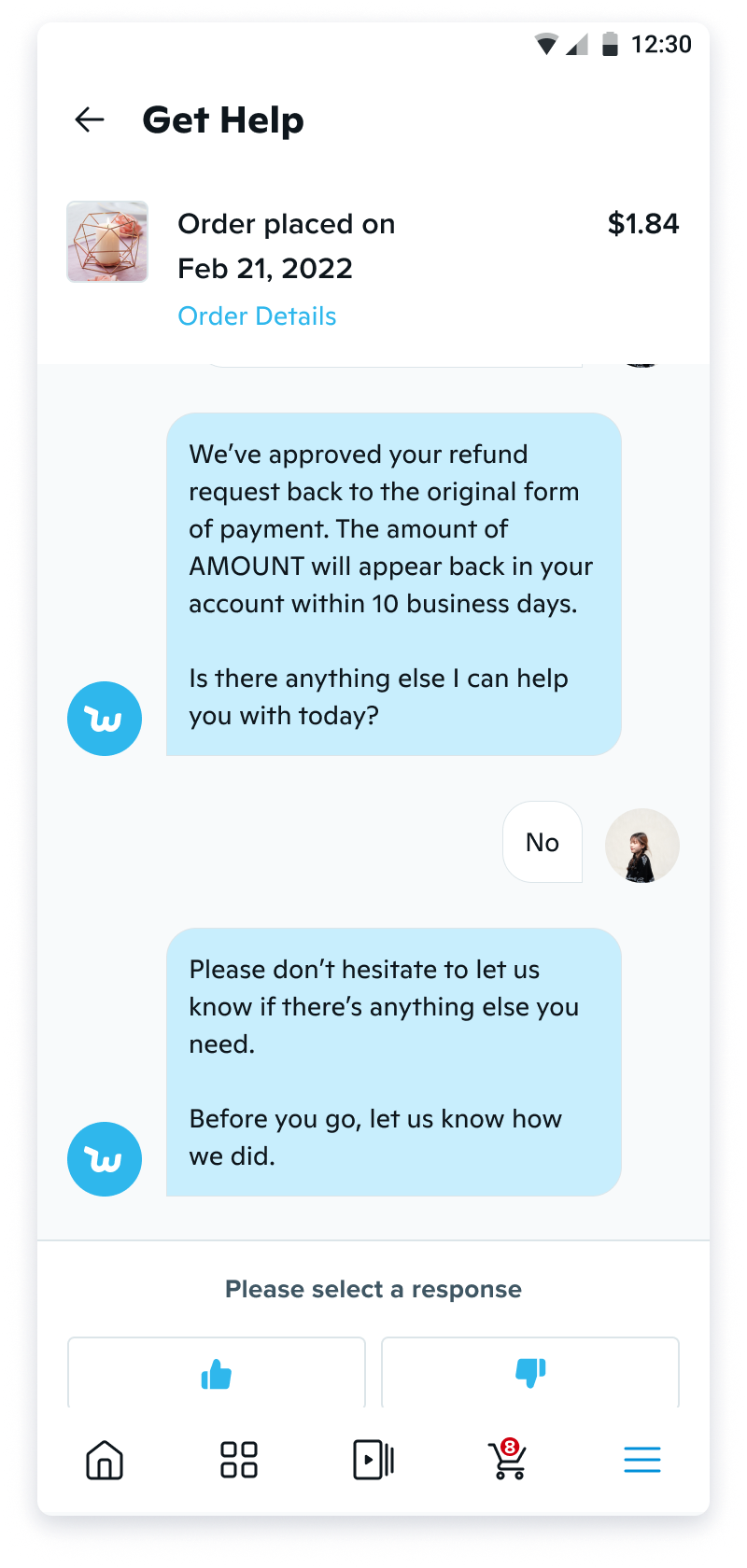The width and height of the screenshot is (747, 1568).
Task: Open the categories grid tab
Action: pyautogui.click(x=239, y=1460)
